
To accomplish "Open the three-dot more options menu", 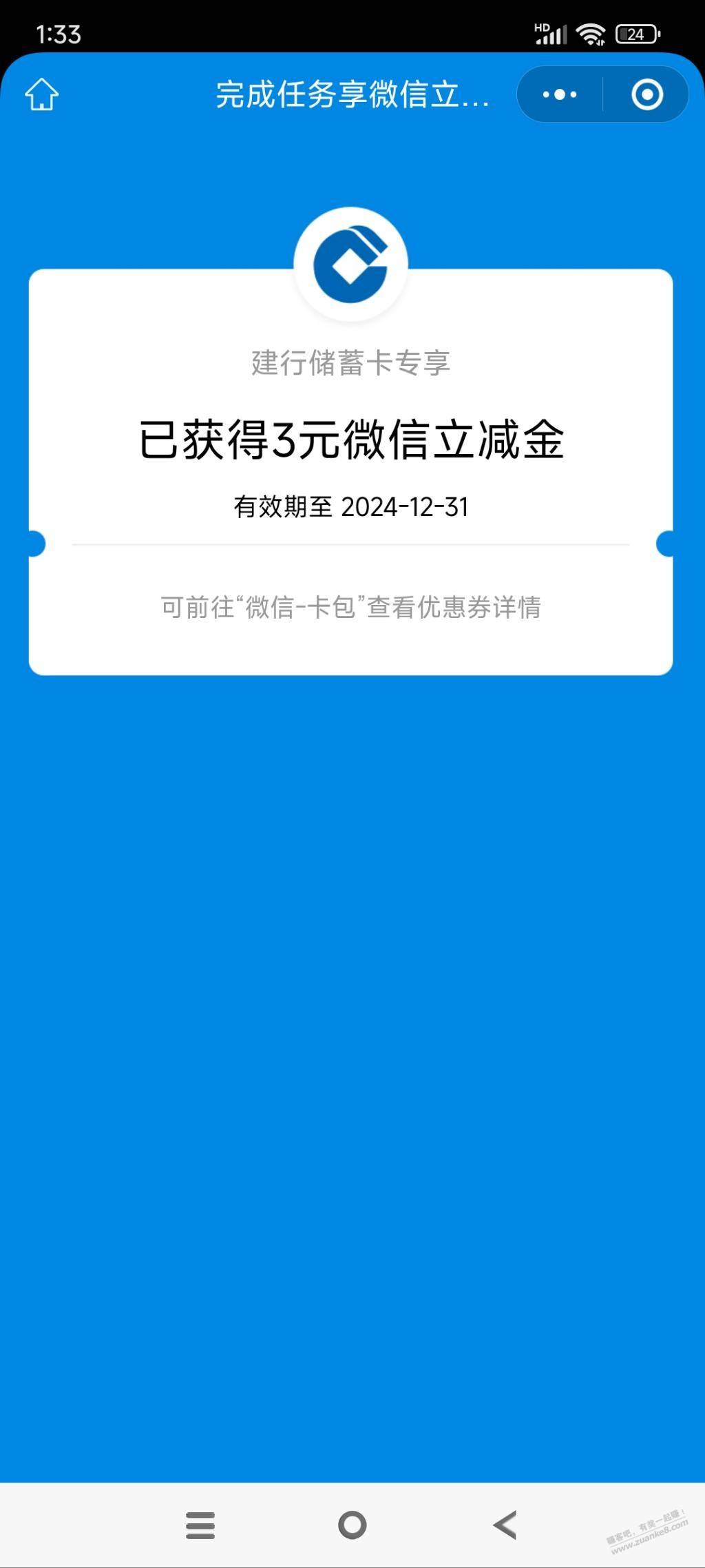I will tap(560, 94).
